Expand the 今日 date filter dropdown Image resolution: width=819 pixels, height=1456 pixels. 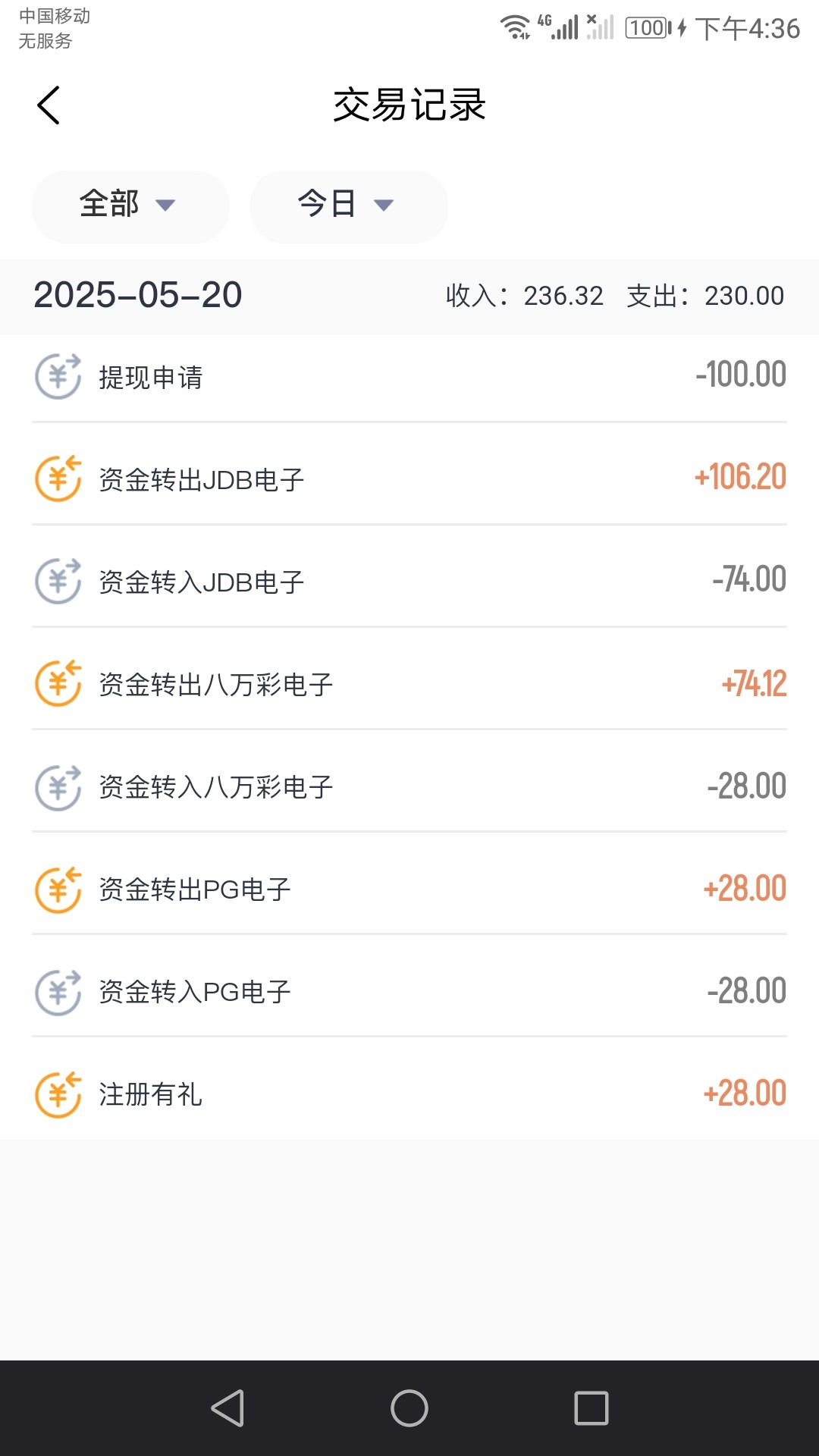pyautogui.click(x=349, y=206)
